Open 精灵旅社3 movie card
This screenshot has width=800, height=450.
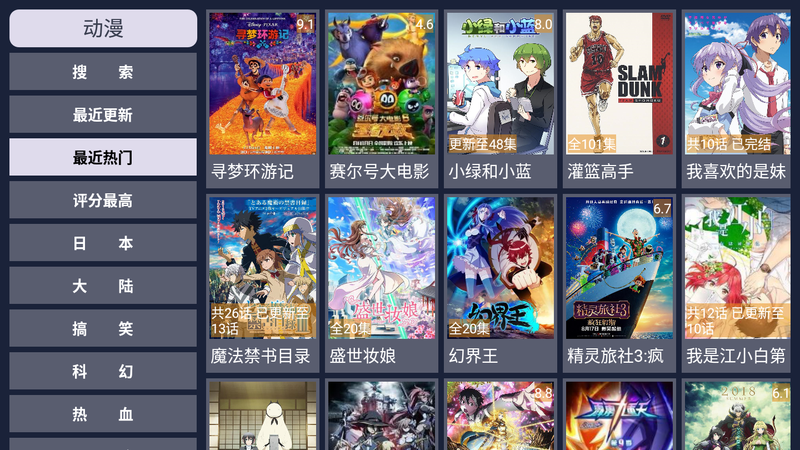pos(619,282)
